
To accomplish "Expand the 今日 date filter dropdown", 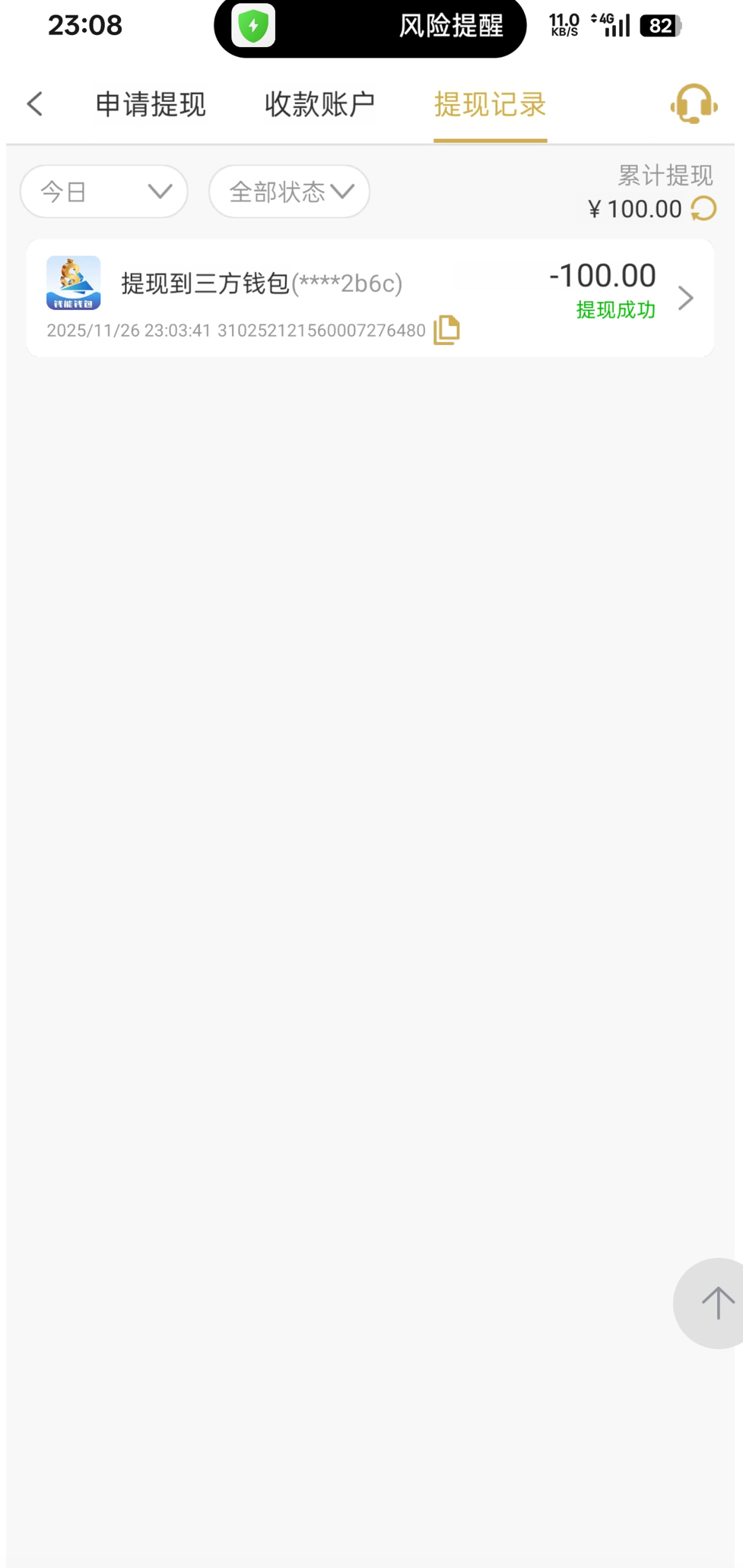I will tap(104, 192).
